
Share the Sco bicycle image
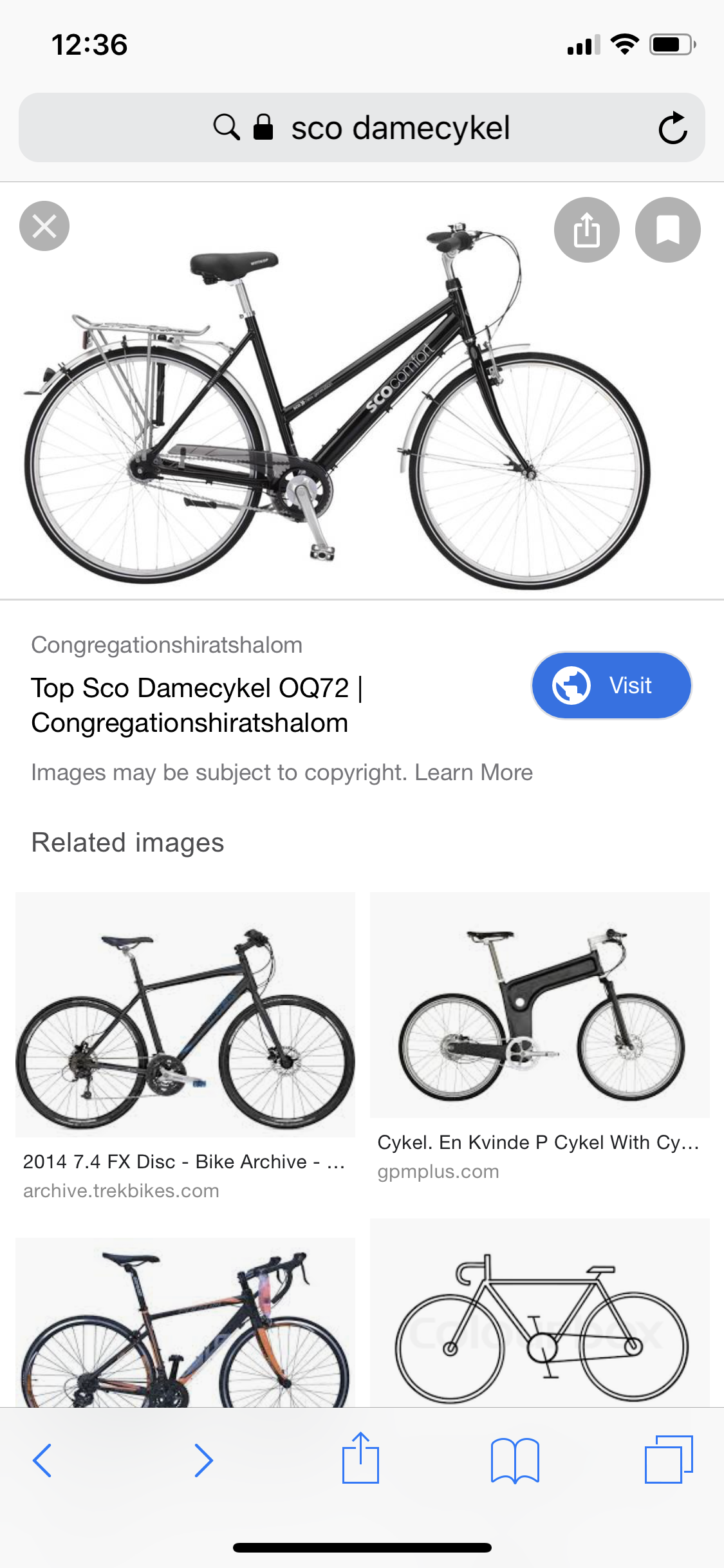(586, 230)
